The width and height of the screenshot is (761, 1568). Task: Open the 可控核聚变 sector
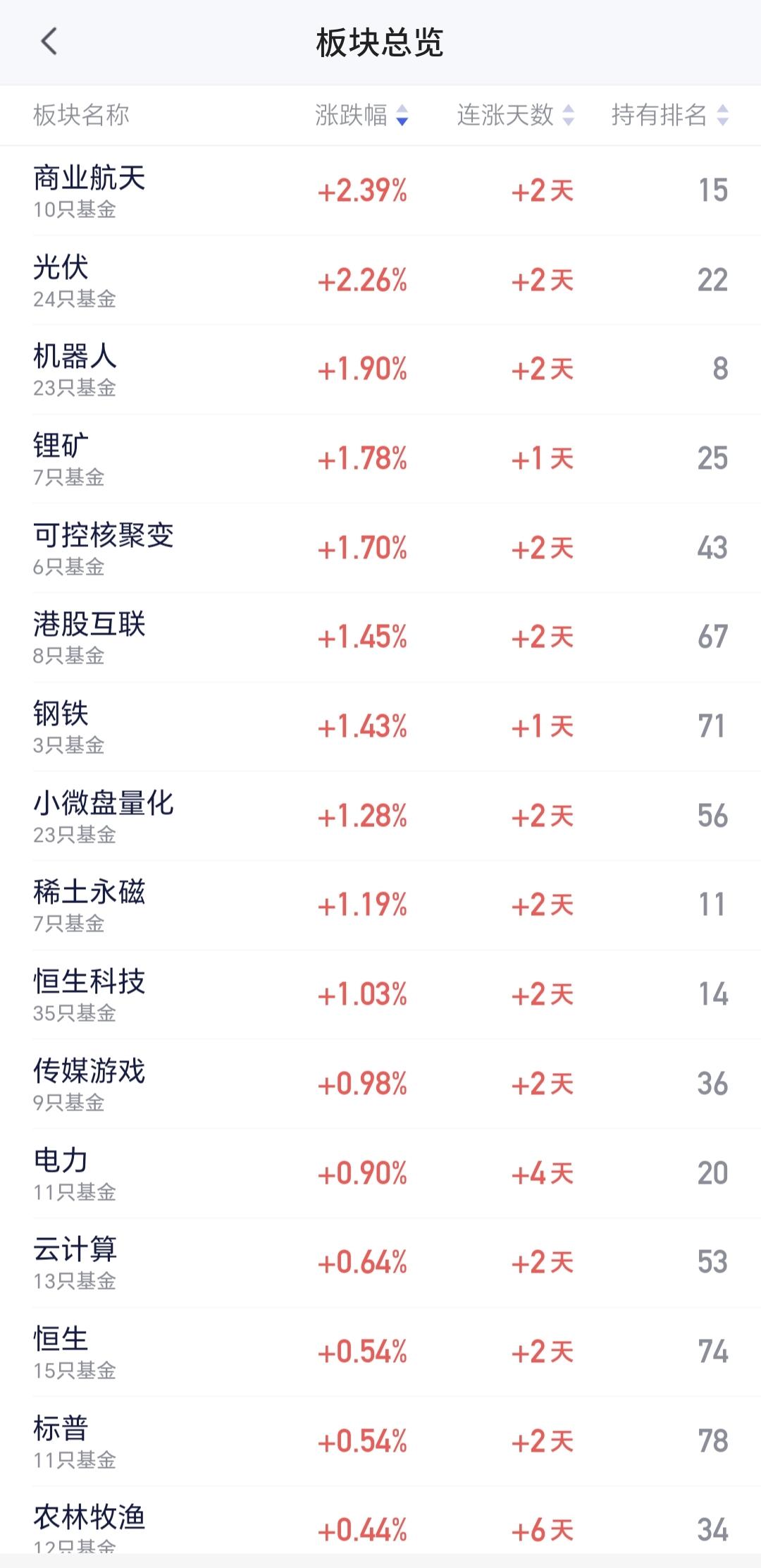tap(380, 548)
